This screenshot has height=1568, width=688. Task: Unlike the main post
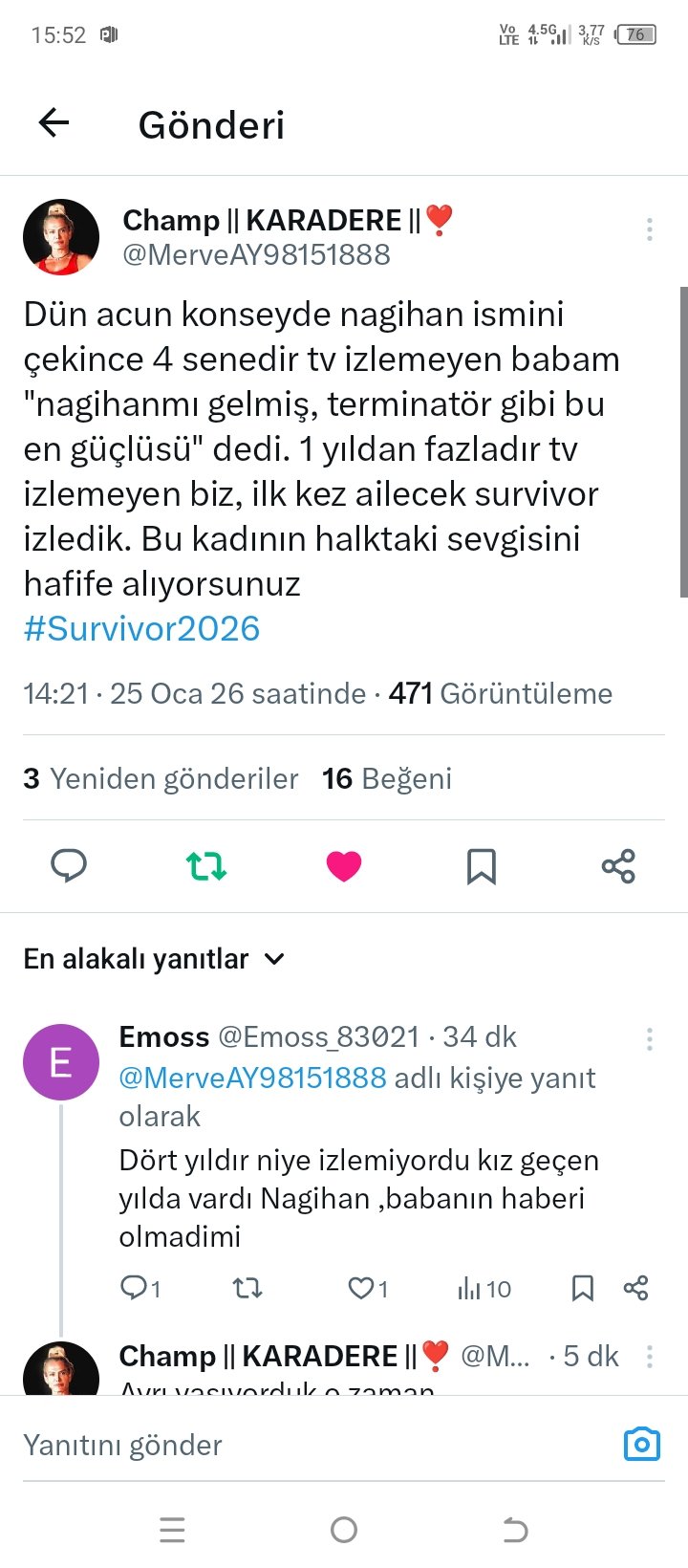pyautogui.click(x=344, y=866)
